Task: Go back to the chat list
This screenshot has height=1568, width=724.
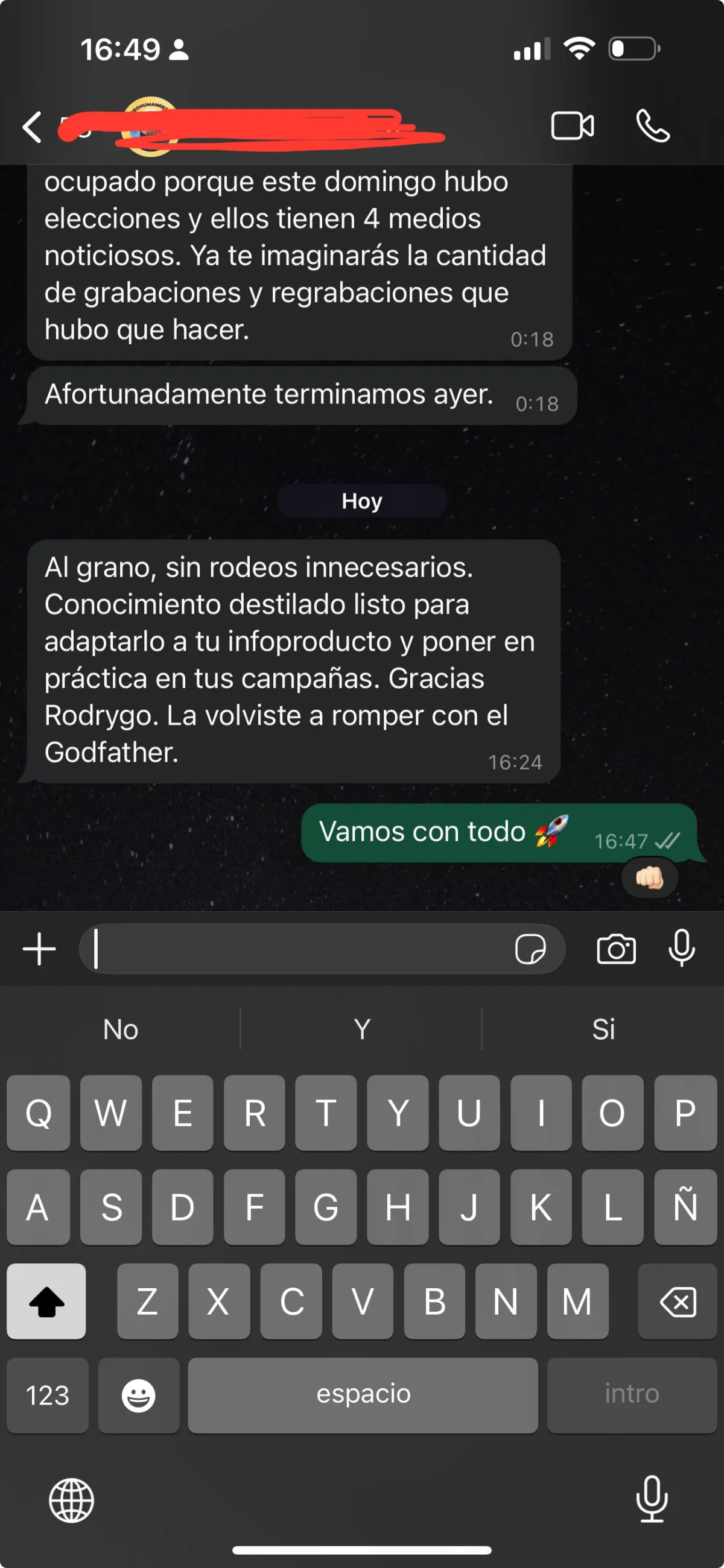Action: click(31, 127)
